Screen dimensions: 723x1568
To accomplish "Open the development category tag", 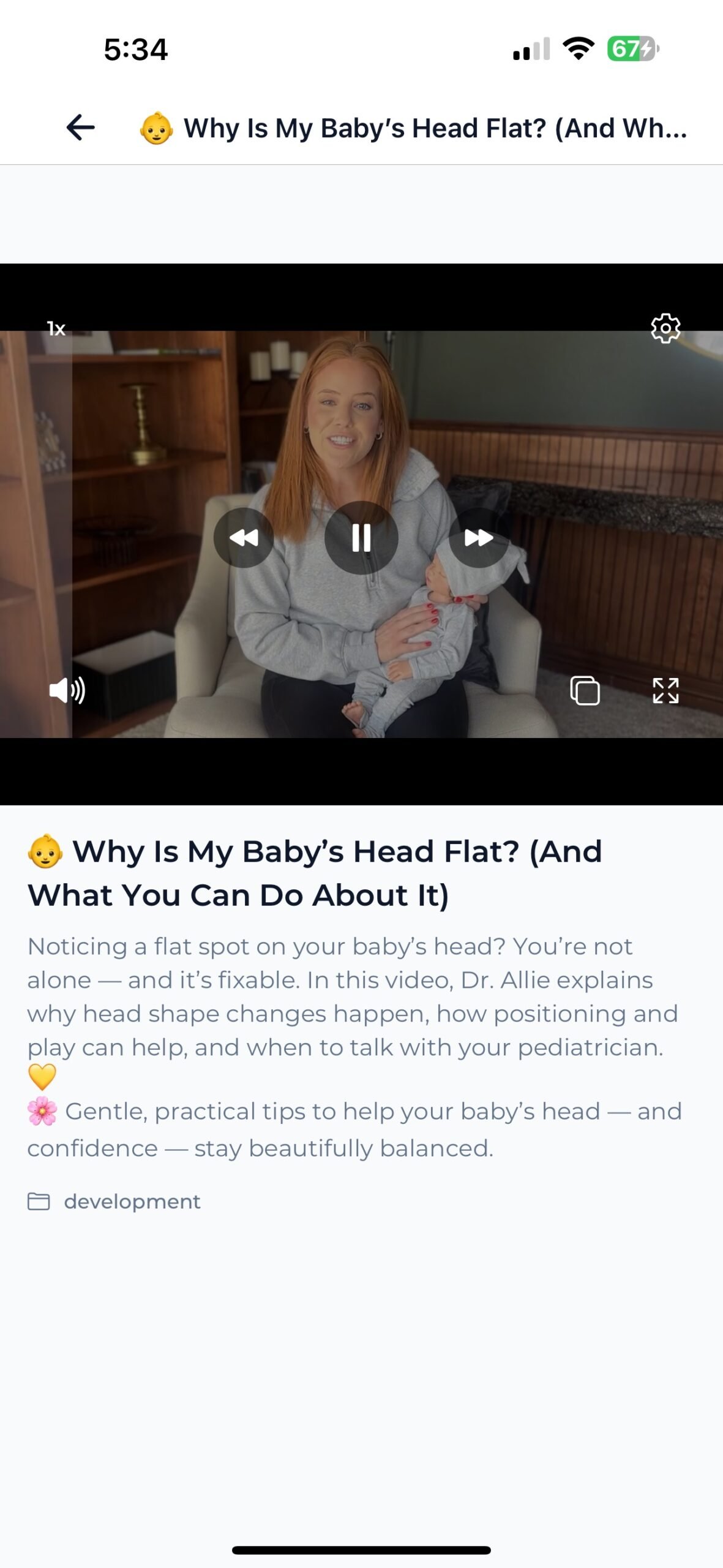I will tap(132, 1202).
